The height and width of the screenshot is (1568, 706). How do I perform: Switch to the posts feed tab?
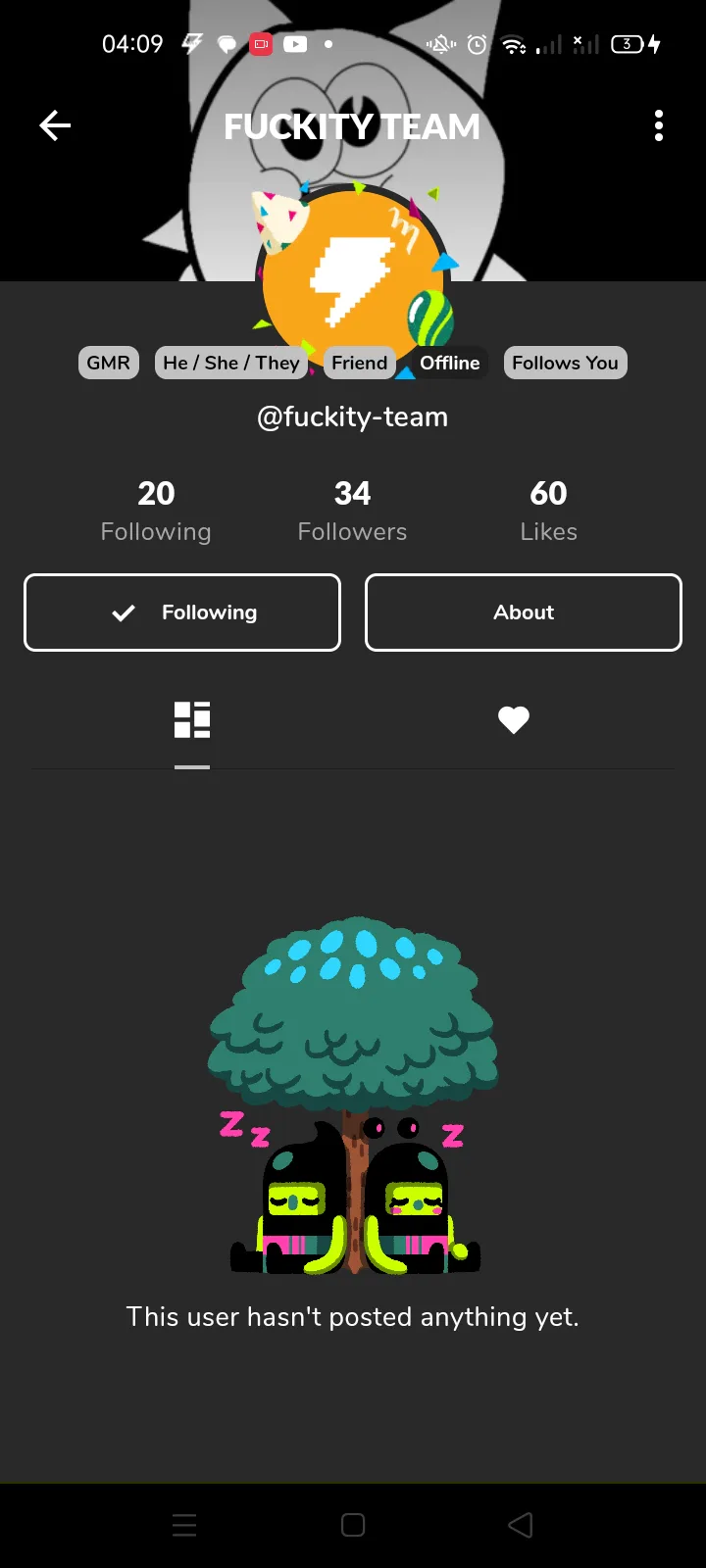(192, 720)
